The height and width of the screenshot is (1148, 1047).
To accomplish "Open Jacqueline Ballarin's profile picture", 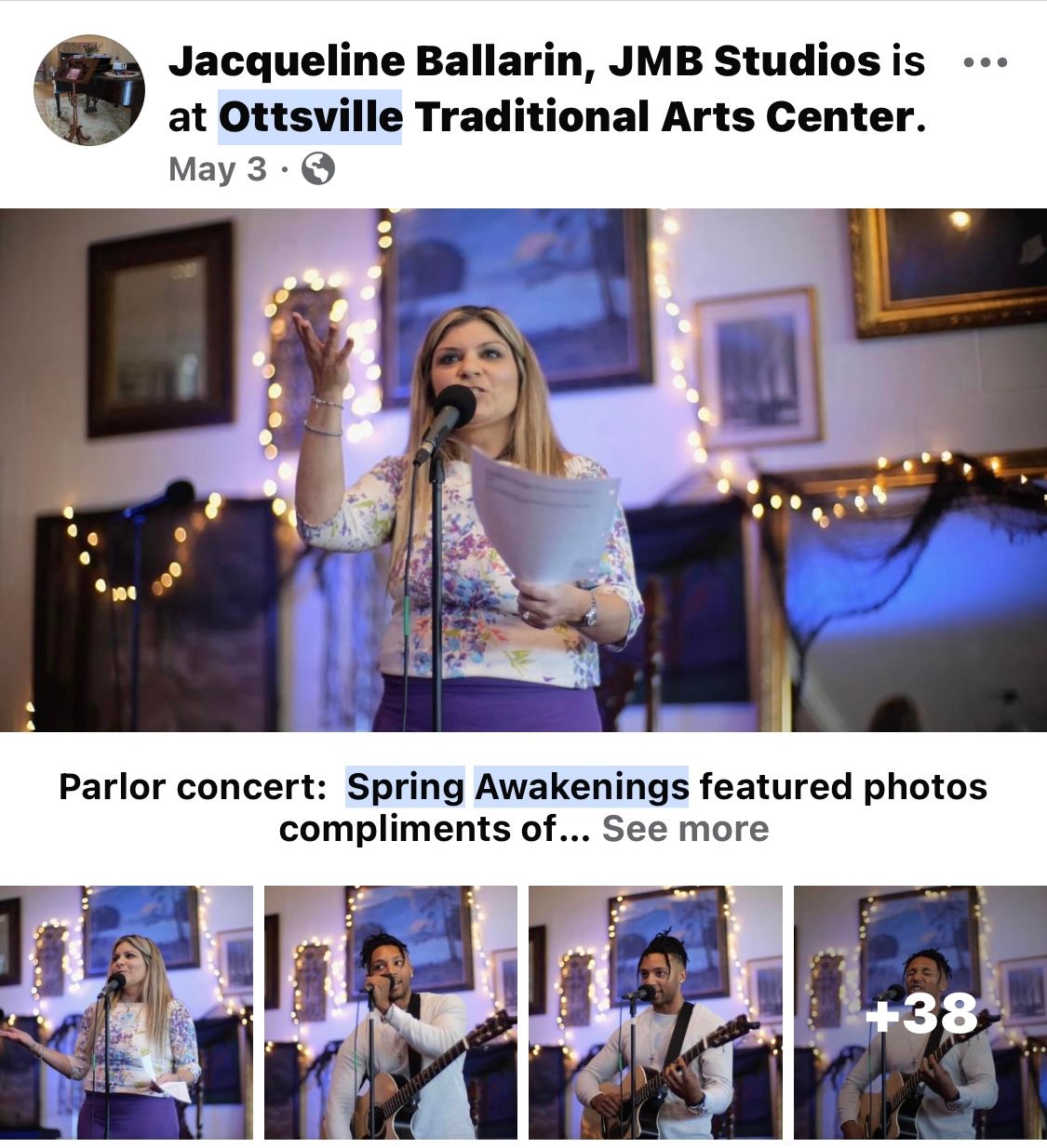I will [89, 90].
